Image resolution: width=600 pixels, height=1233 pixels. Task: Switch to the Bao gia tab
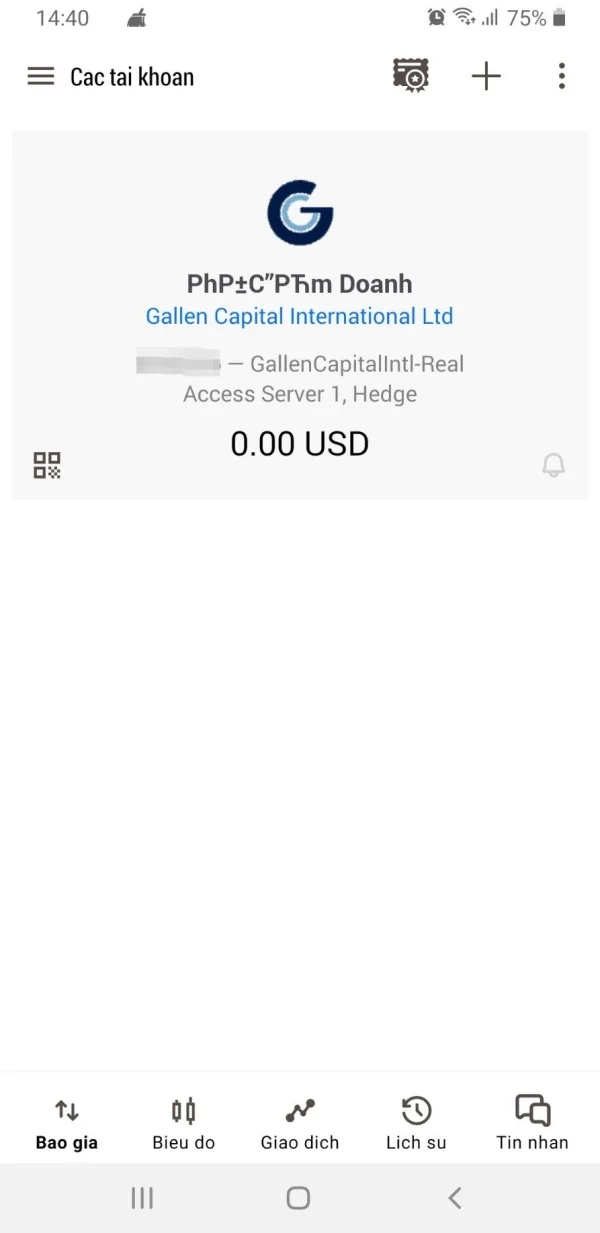[x=67, y=1123]
